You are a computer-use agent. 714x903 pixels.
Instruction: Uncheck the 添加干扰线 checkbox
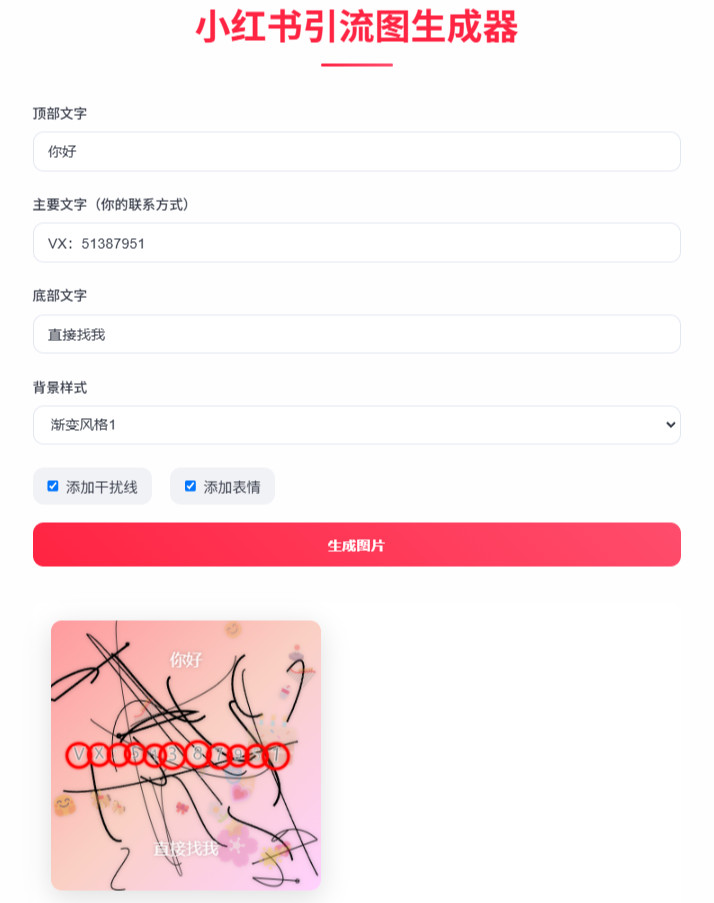coord(53,487)
